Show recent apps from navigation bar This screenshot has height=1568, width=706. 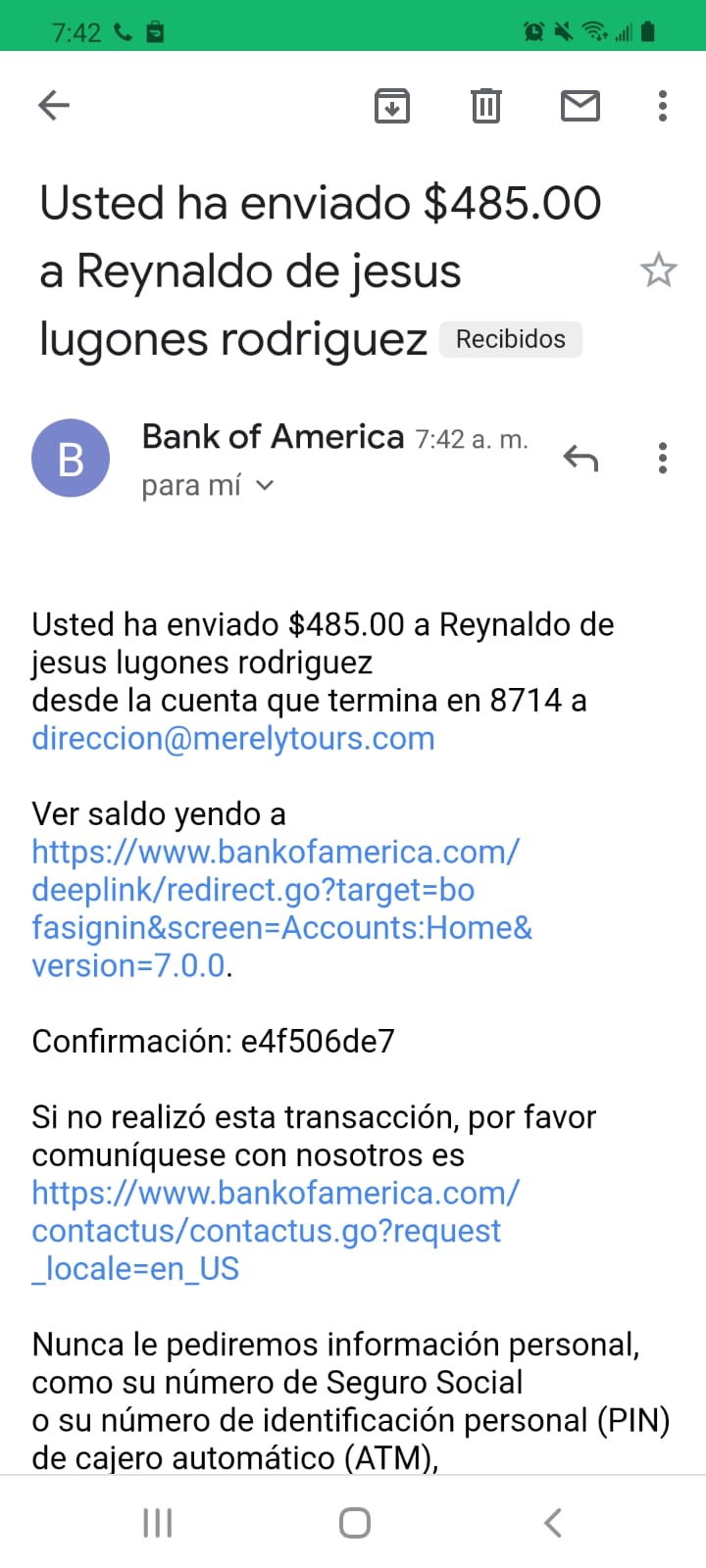pos(158,1522)
